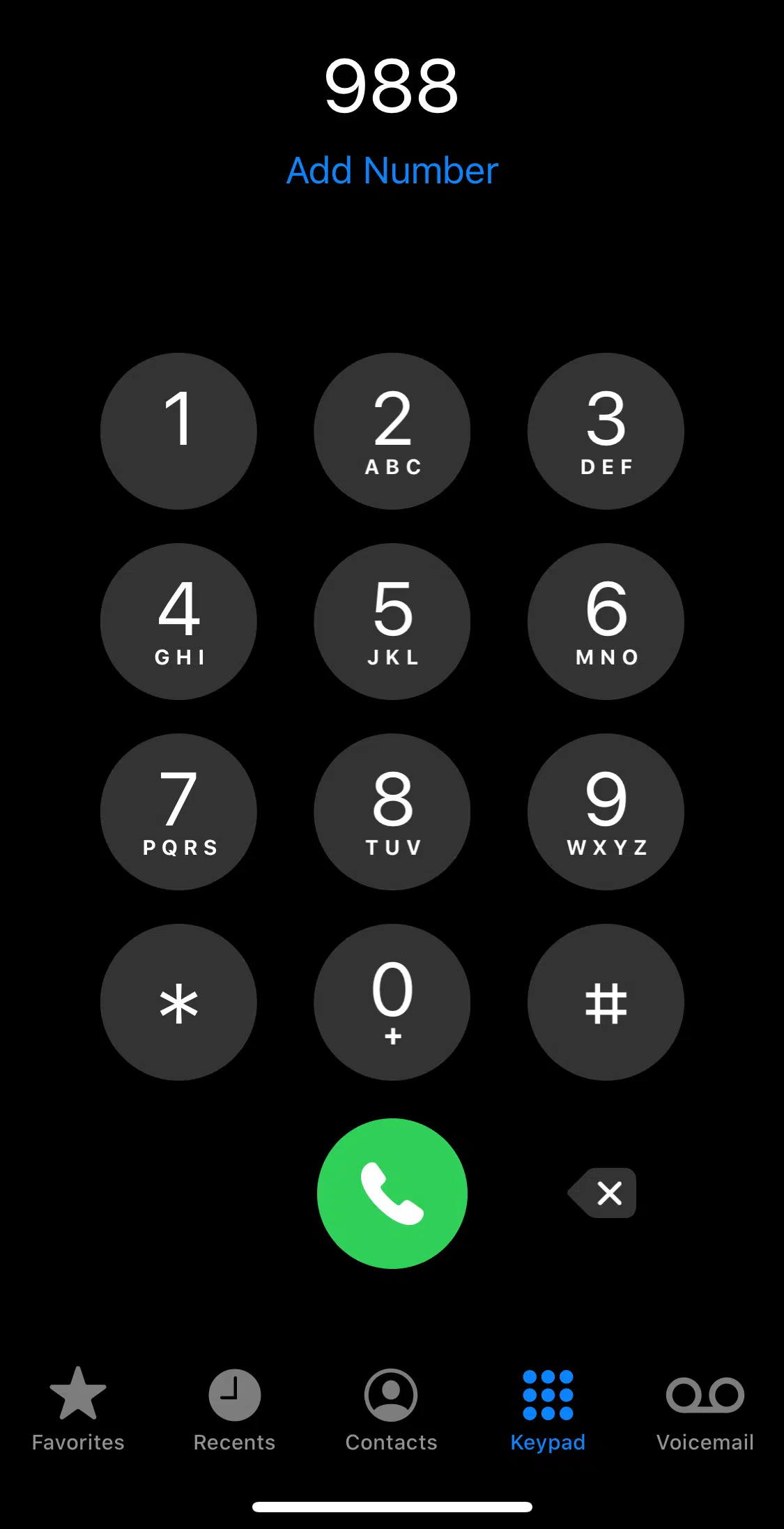Tap Add Number to save 988

[392, 171]
